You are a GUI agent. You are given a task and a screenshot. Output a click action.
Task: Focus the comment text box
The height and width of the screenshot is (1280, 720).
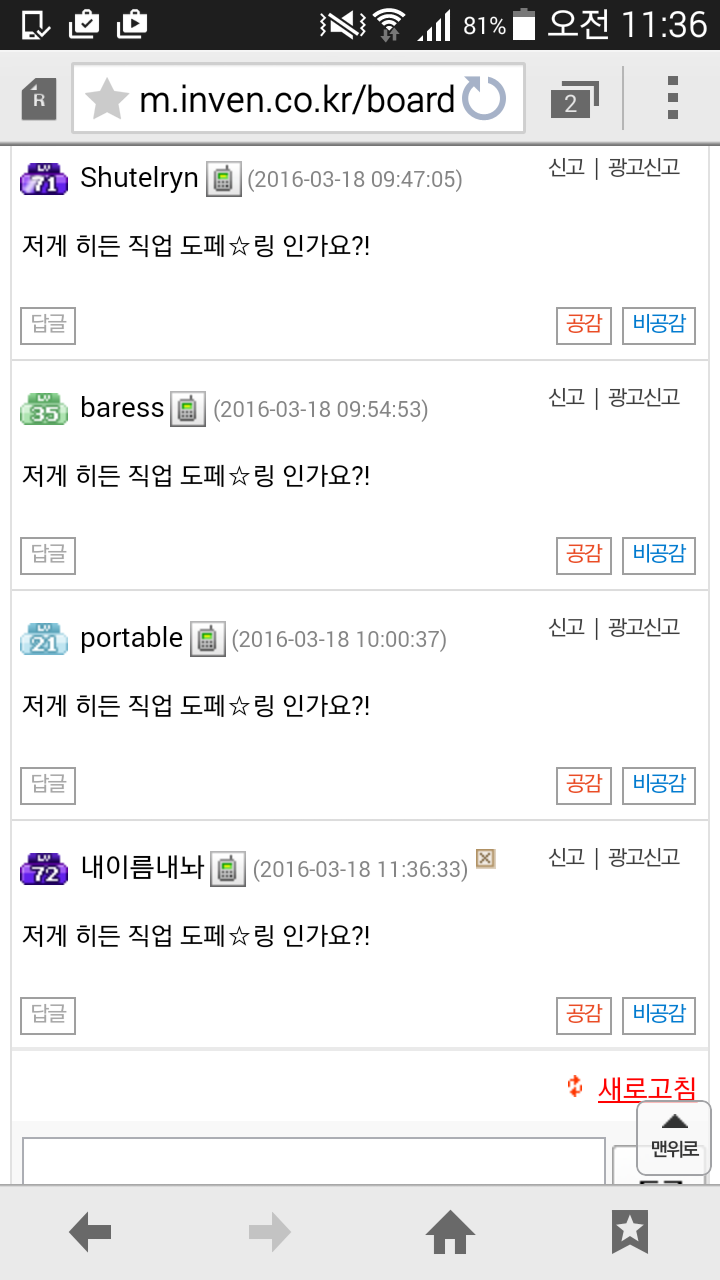pos(314,1161)
